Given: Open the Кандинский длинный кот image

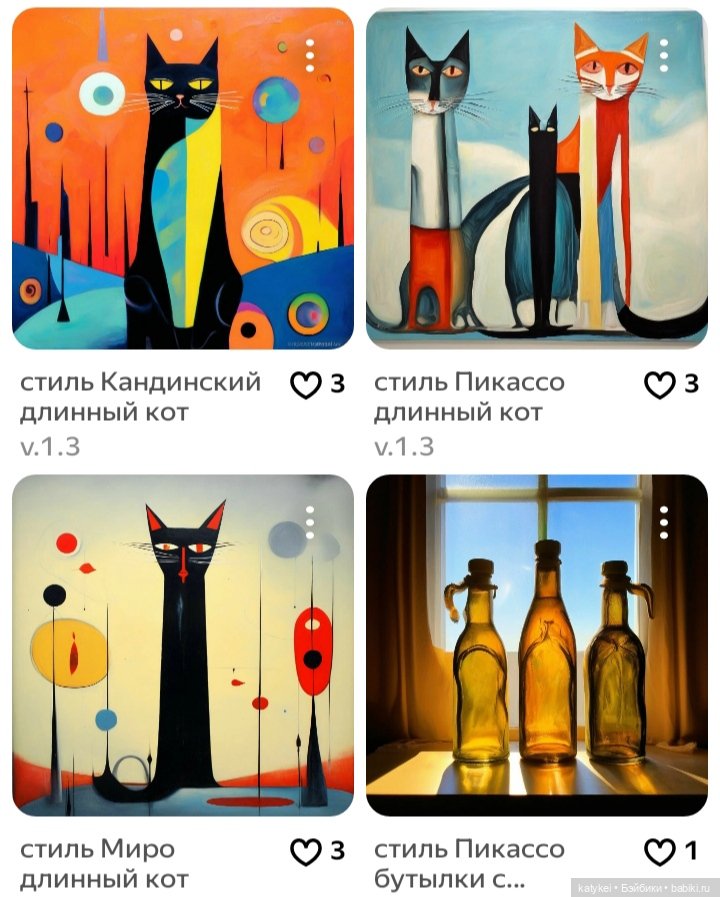Looking at the screenshot, I should [182, 180].
